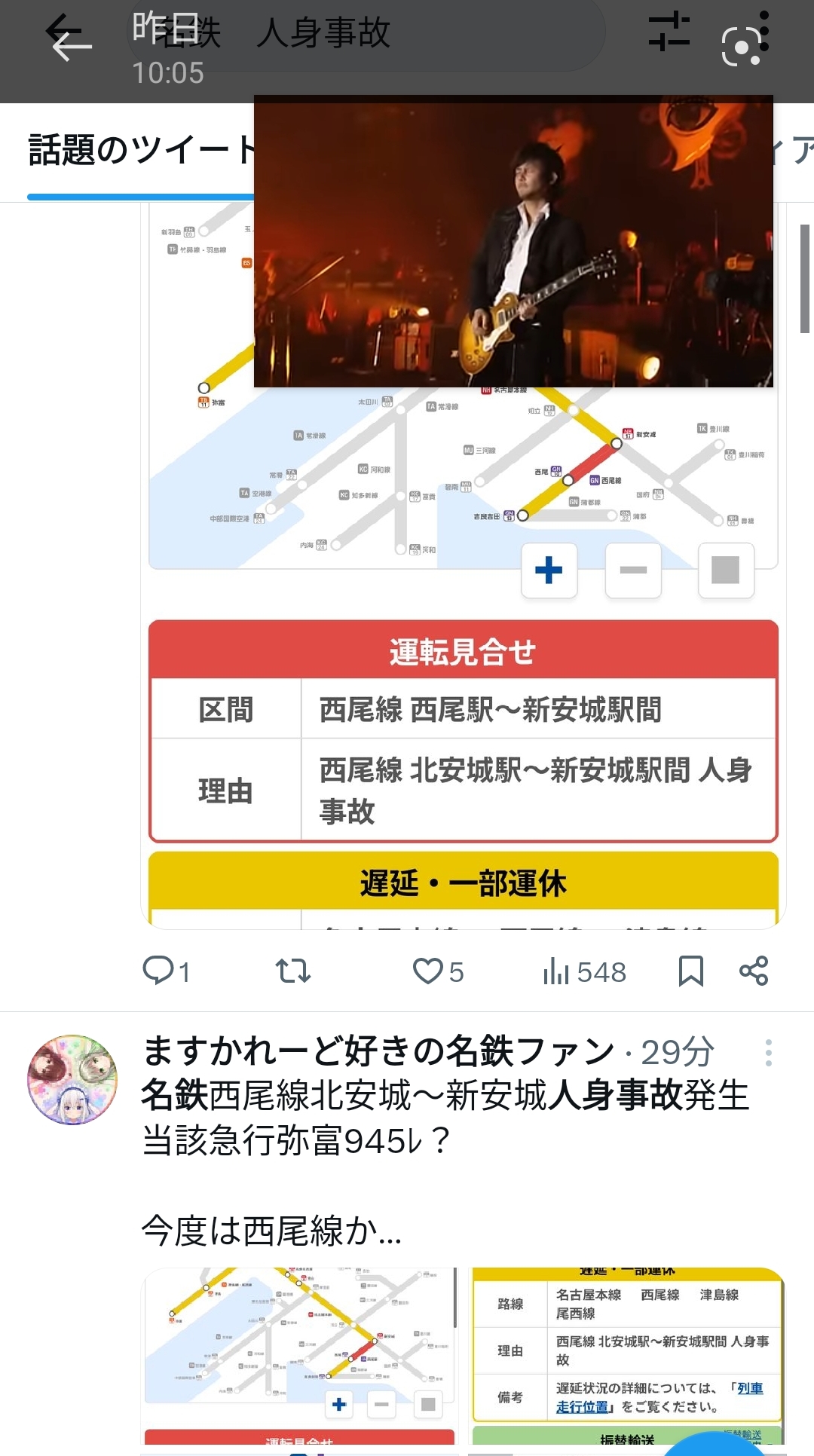Share the first tweet

(754, 971)
